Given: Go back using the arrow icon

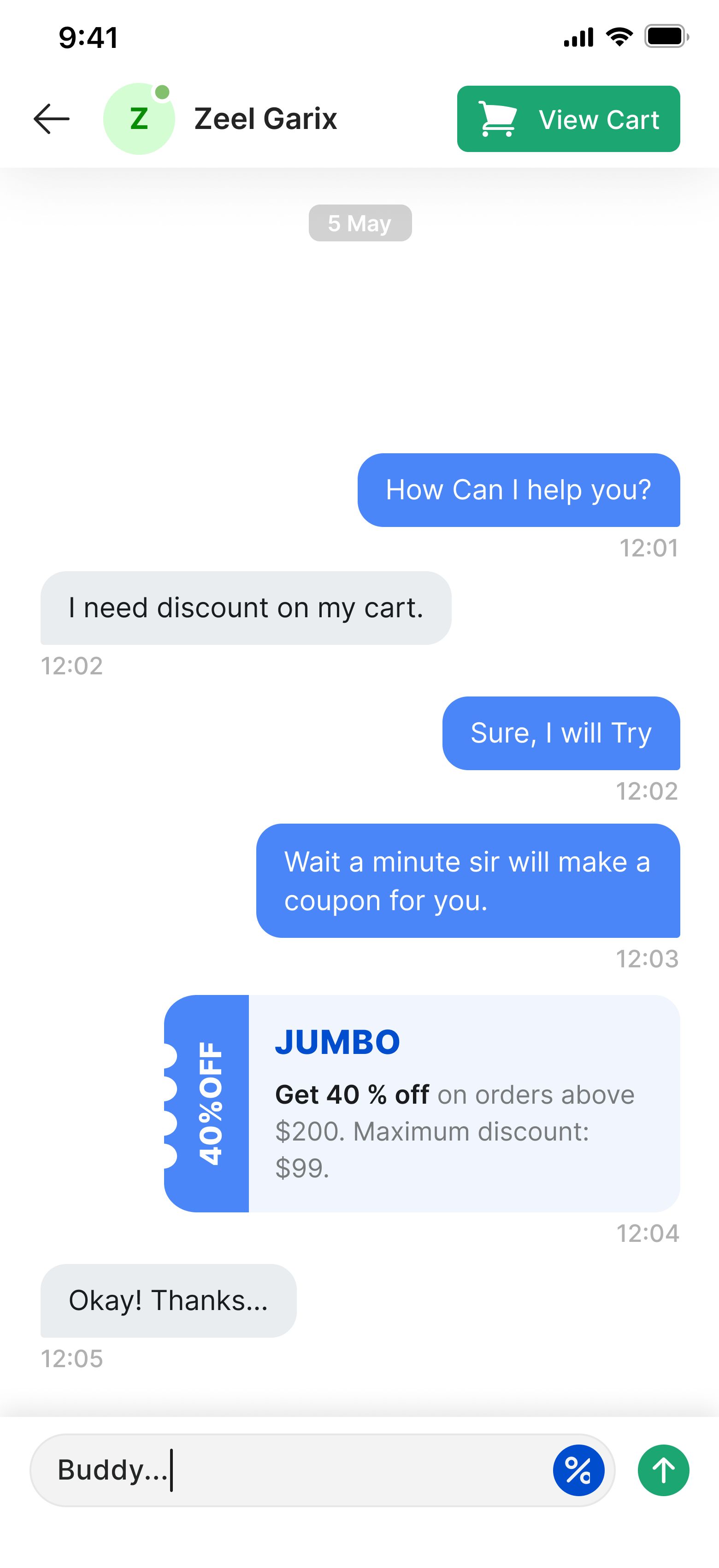Looking at the screenshot, I should (x=52, y=119).
